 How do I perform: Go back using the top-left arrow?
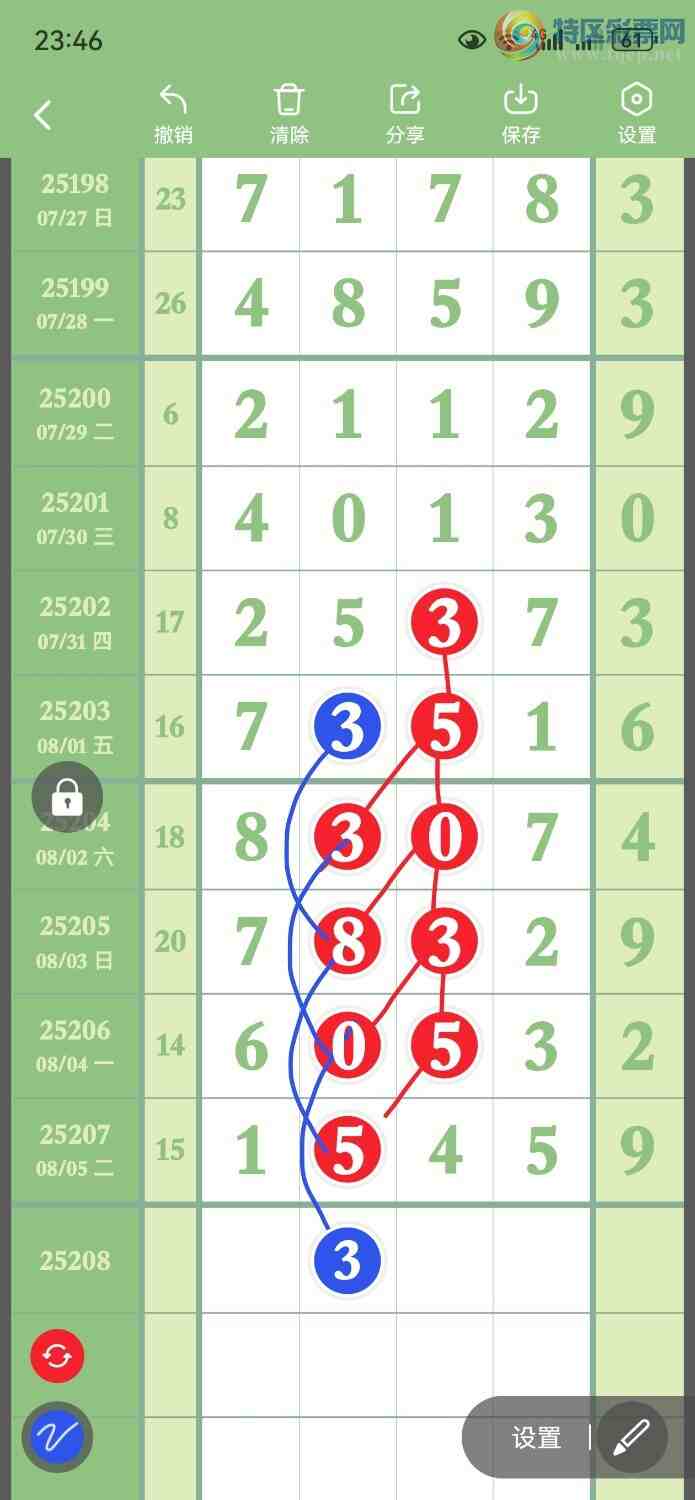tap(43, 116)
